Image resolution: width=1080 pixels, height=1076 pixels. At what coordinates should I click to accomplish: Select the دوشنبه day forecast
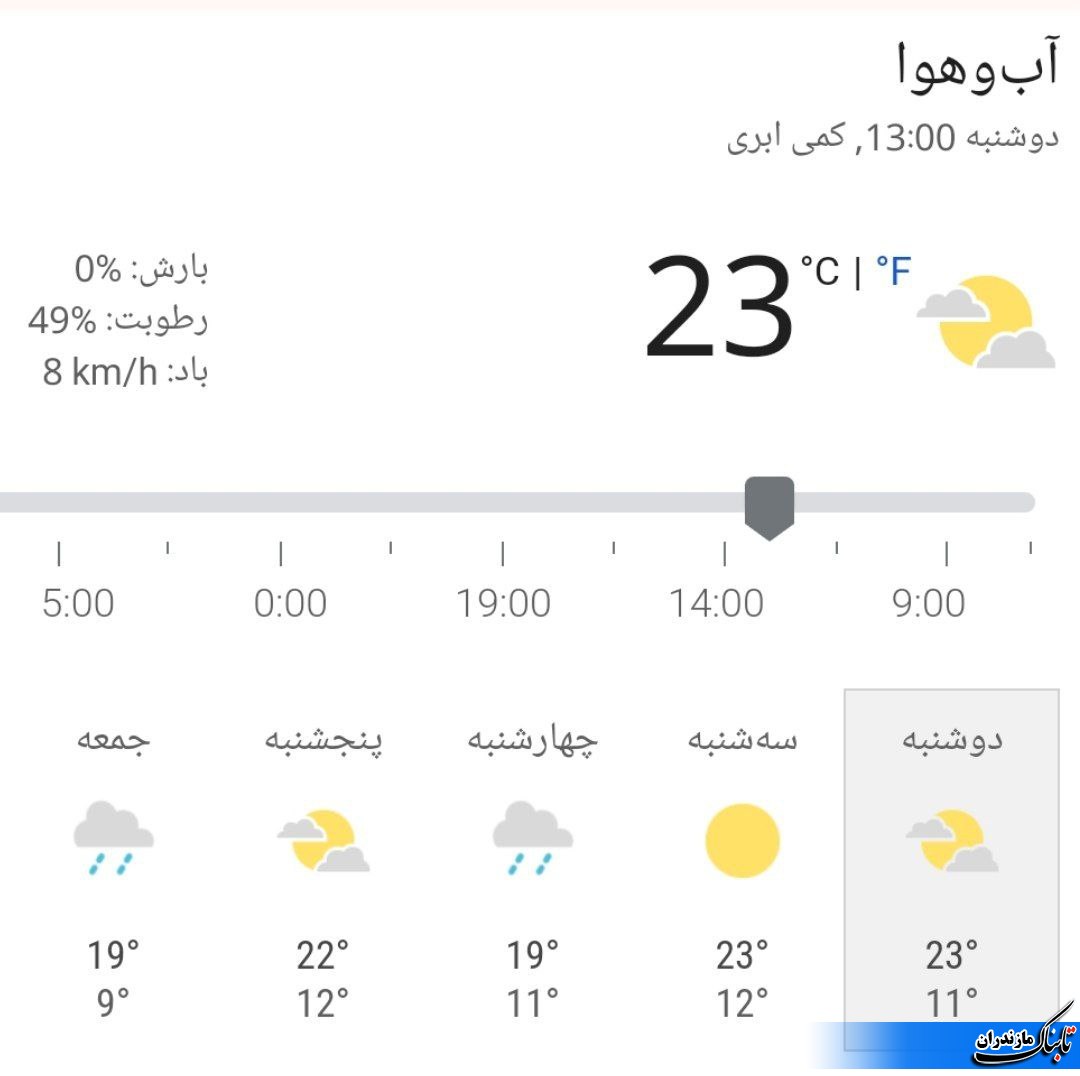coord(951,868)
